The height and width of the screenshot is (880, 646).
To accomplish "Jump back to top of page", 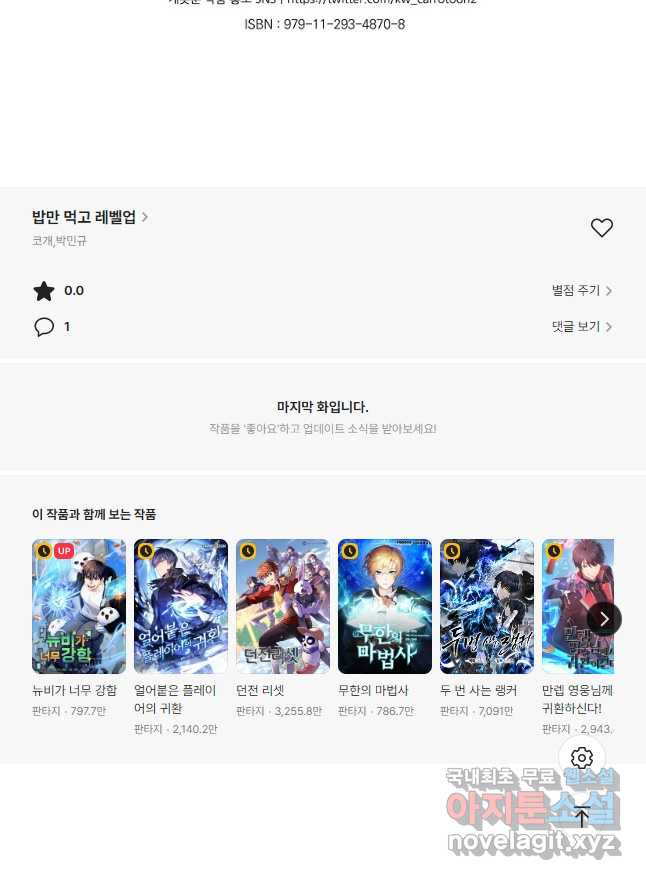I will click(582, 816).
